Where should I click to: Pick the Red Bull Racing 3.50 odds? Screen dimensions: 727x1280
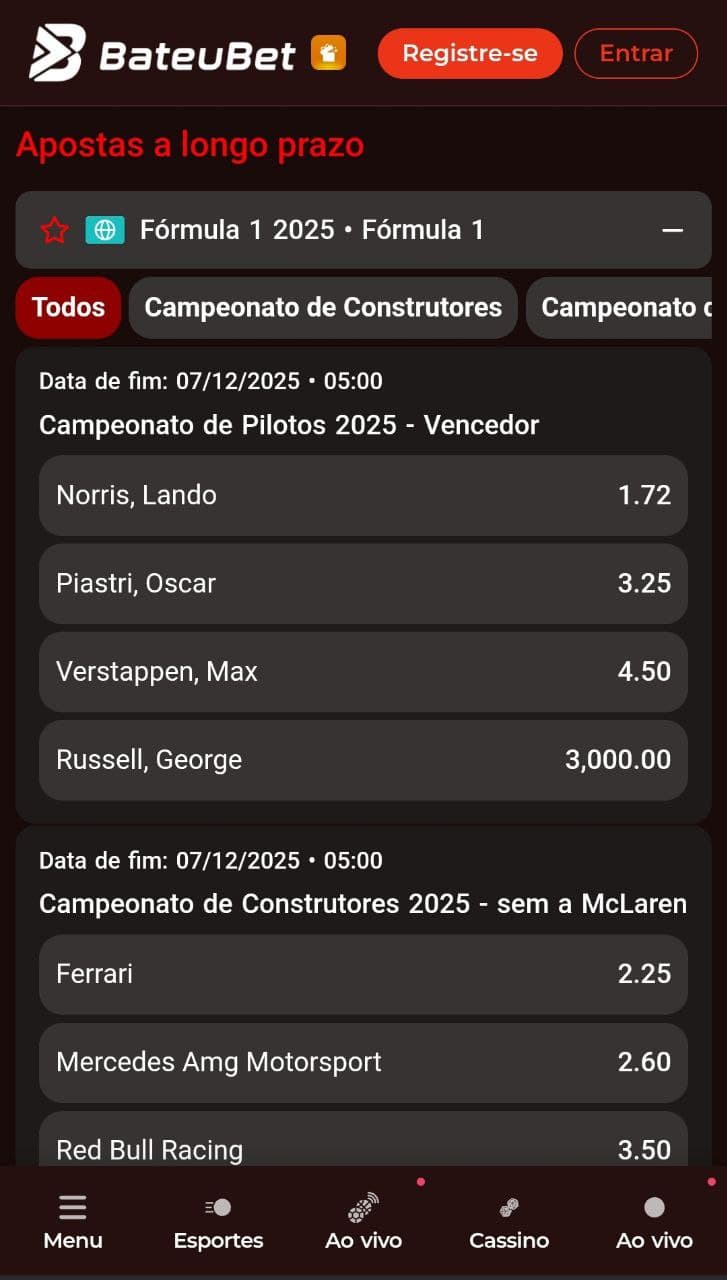pos(363,1148)
